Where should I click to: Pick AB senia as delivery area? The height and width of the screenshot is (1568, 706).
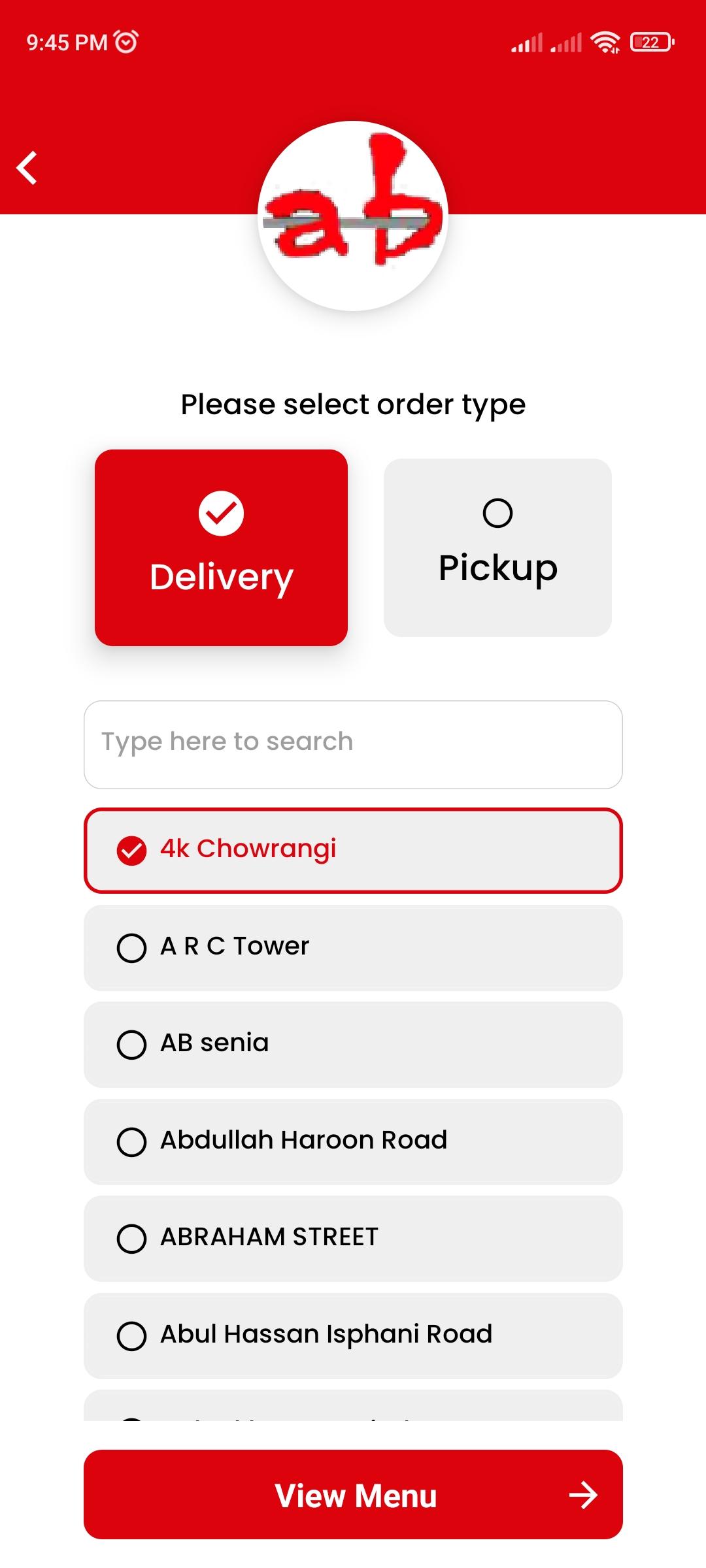click(353, 1045)
